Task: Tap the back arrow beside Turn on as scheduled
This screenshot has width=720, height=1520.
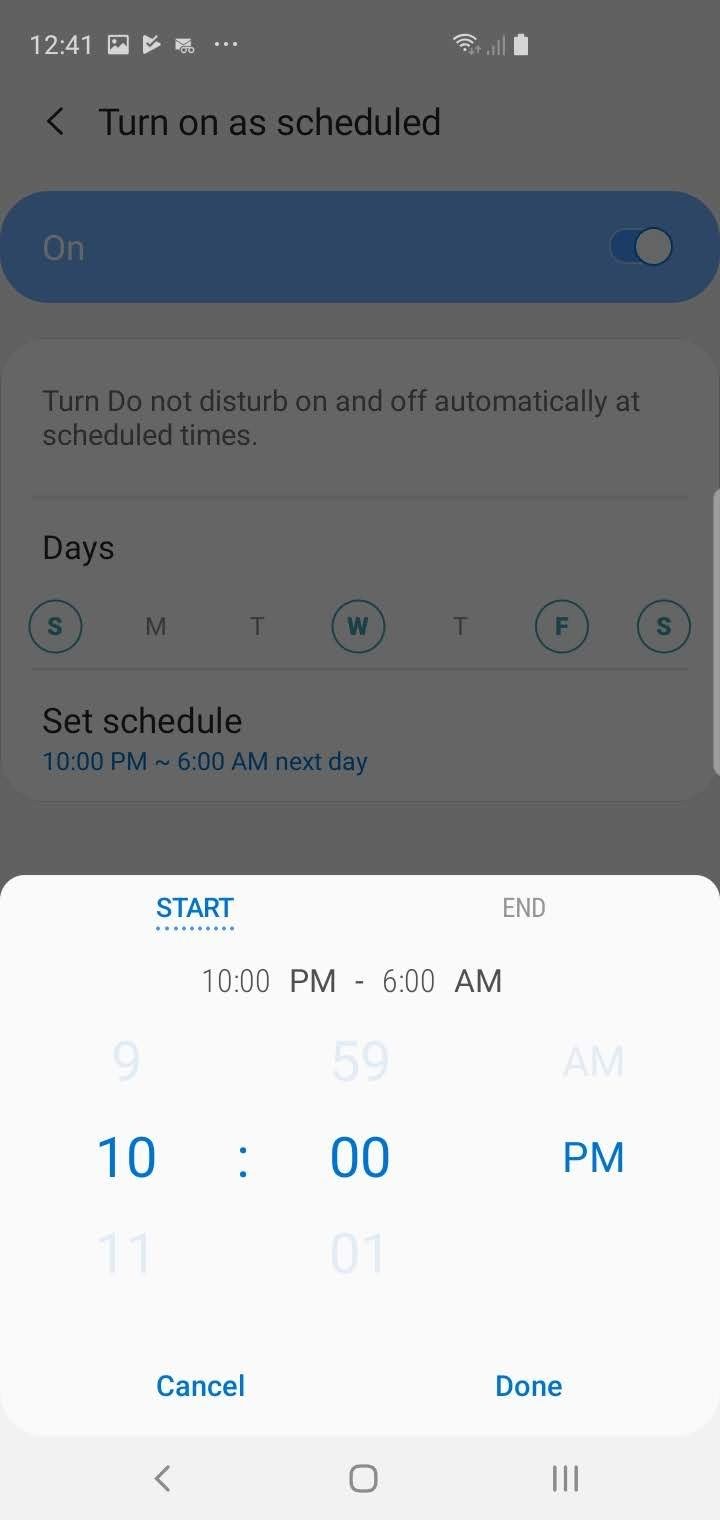Action: 54,121
